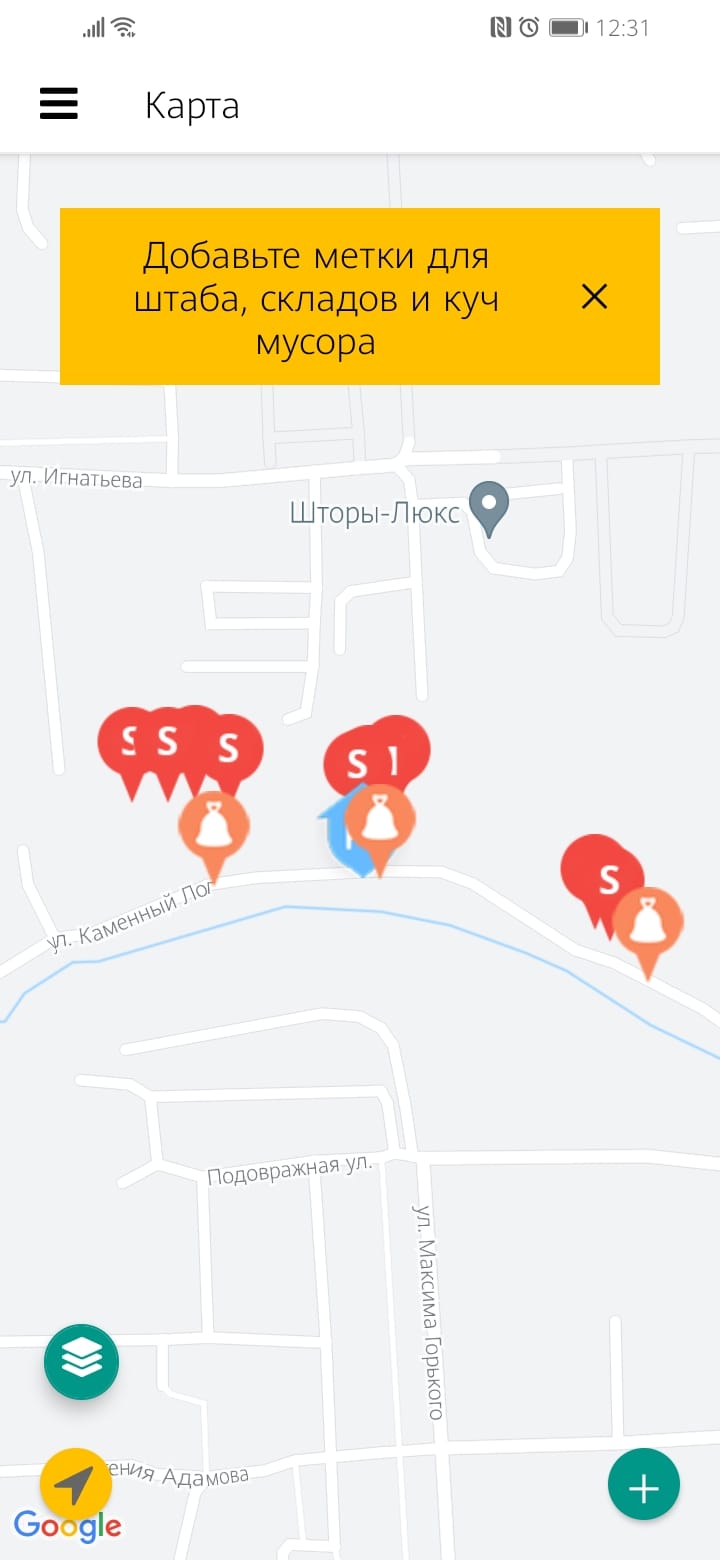This screenshot has height=1560, width=720.
Task: Open the map layers button
Action: [x=81, y=1361]
